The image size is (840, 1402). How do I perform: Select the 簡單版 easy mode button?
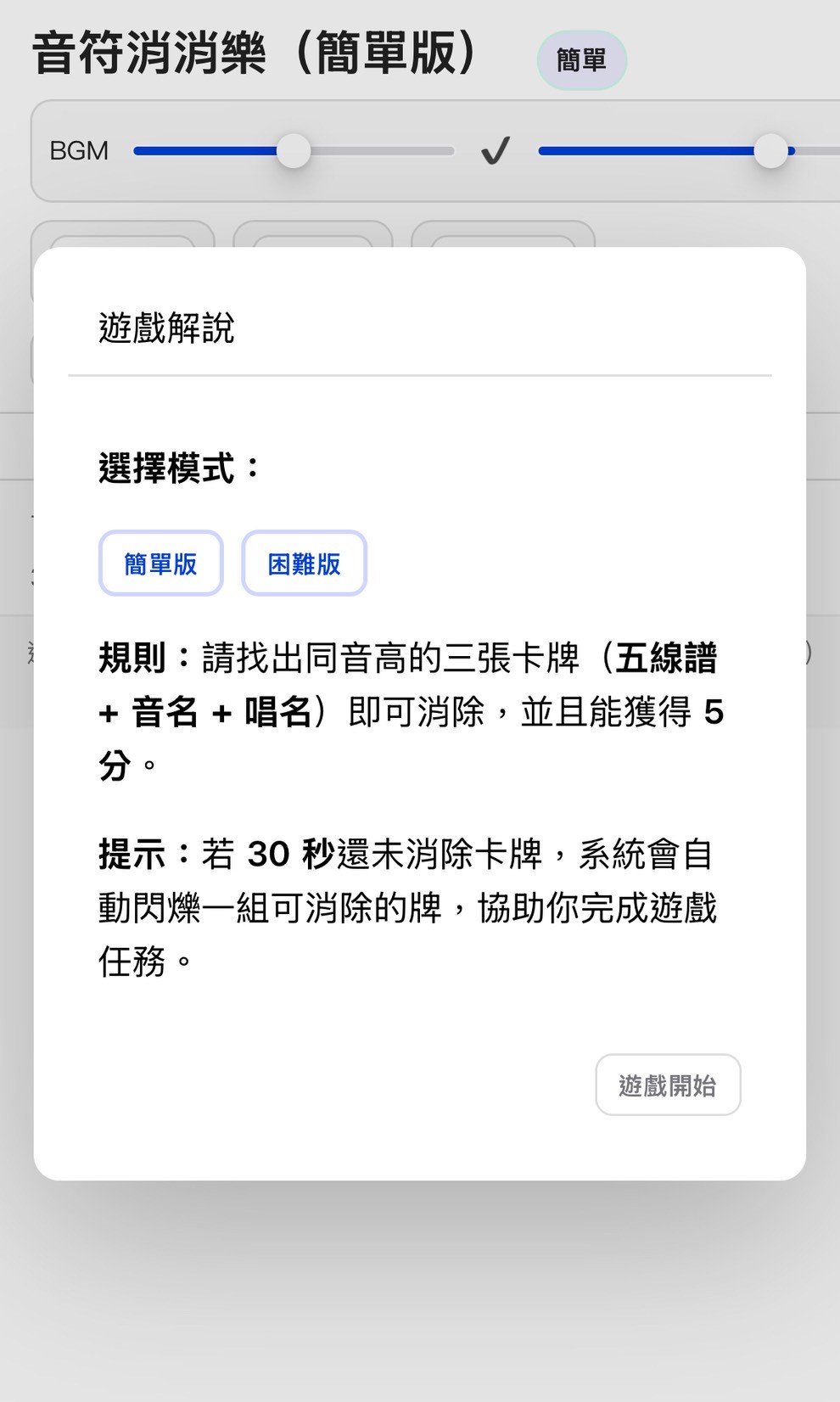point(160,564)
